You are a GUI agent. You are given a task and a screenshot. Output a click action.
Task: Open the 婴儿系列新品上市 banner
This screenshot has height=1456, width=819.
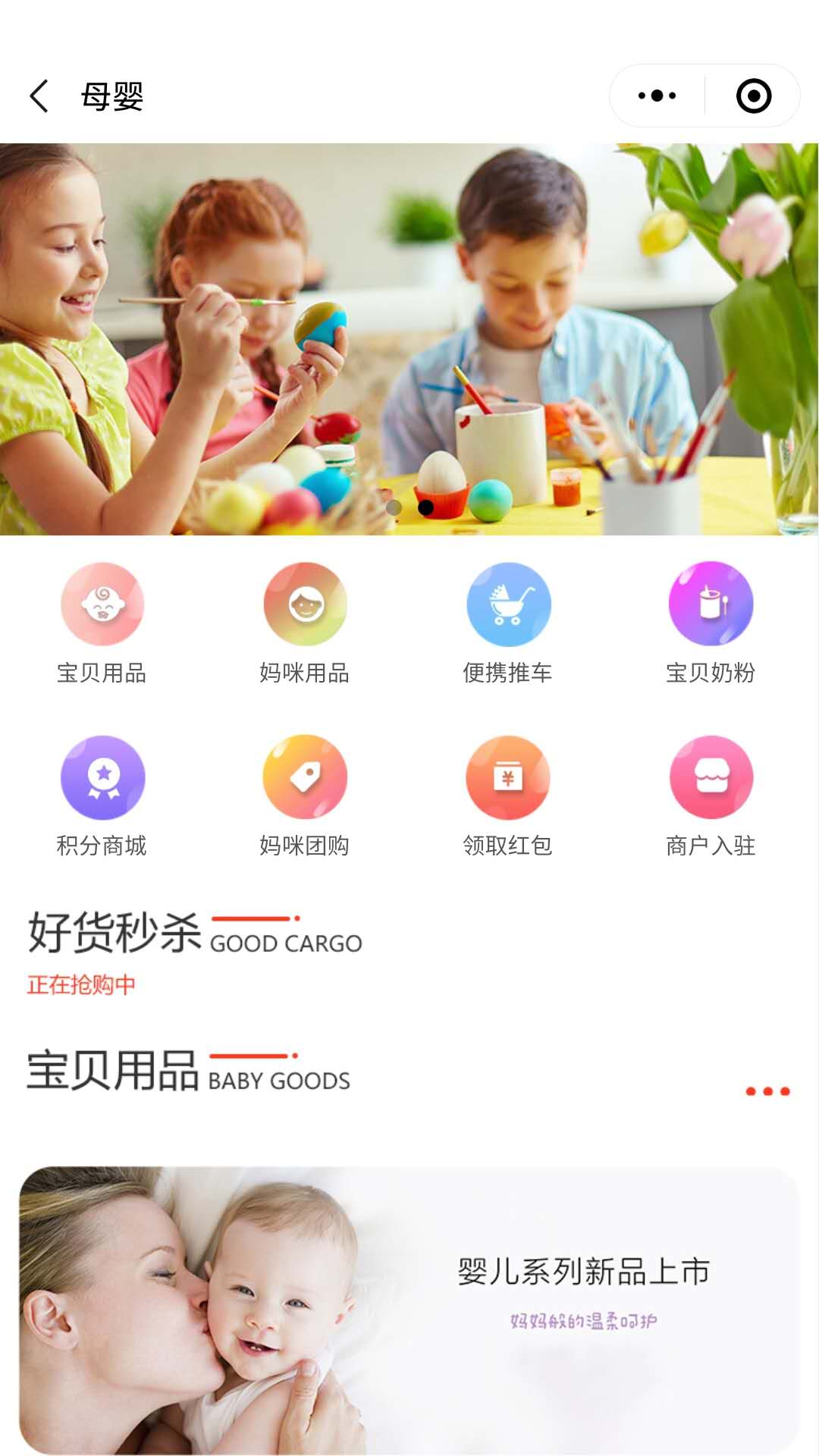409,1310
